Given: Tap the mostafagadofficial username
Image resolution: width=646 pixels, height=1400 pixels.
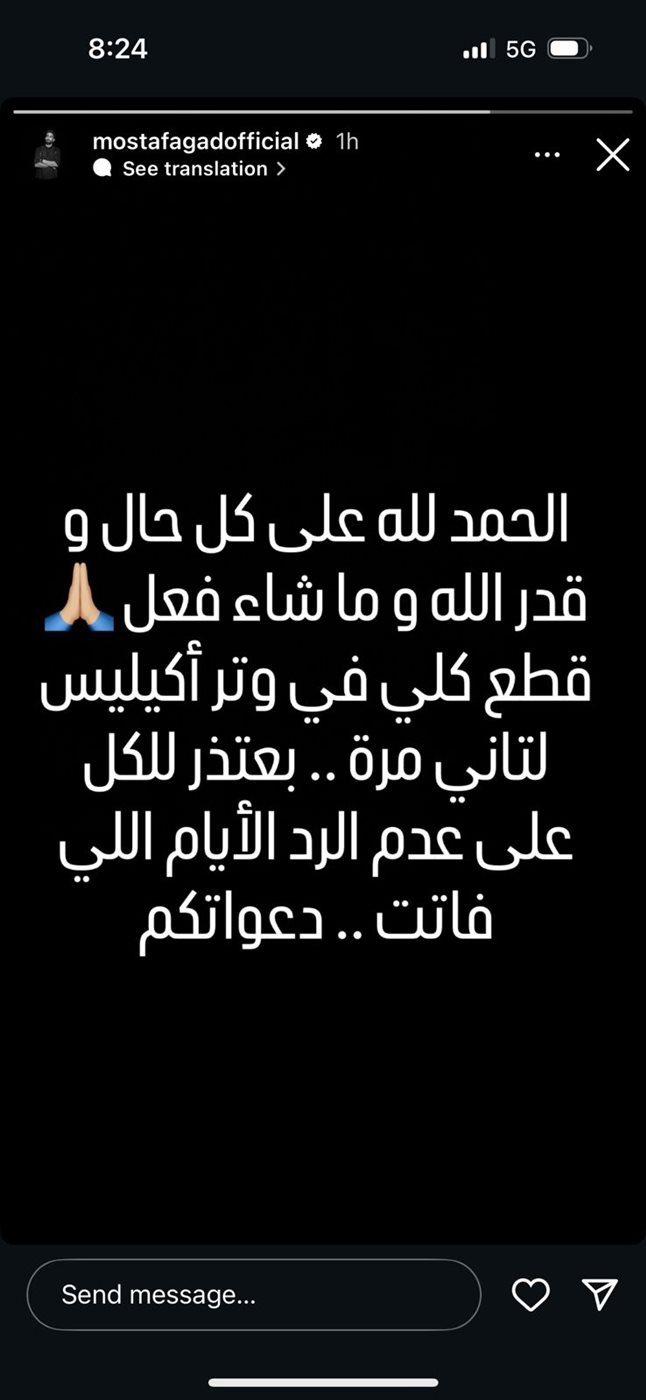Looking at the screenshot, I should pyautogui.click(x=196, y=142).
